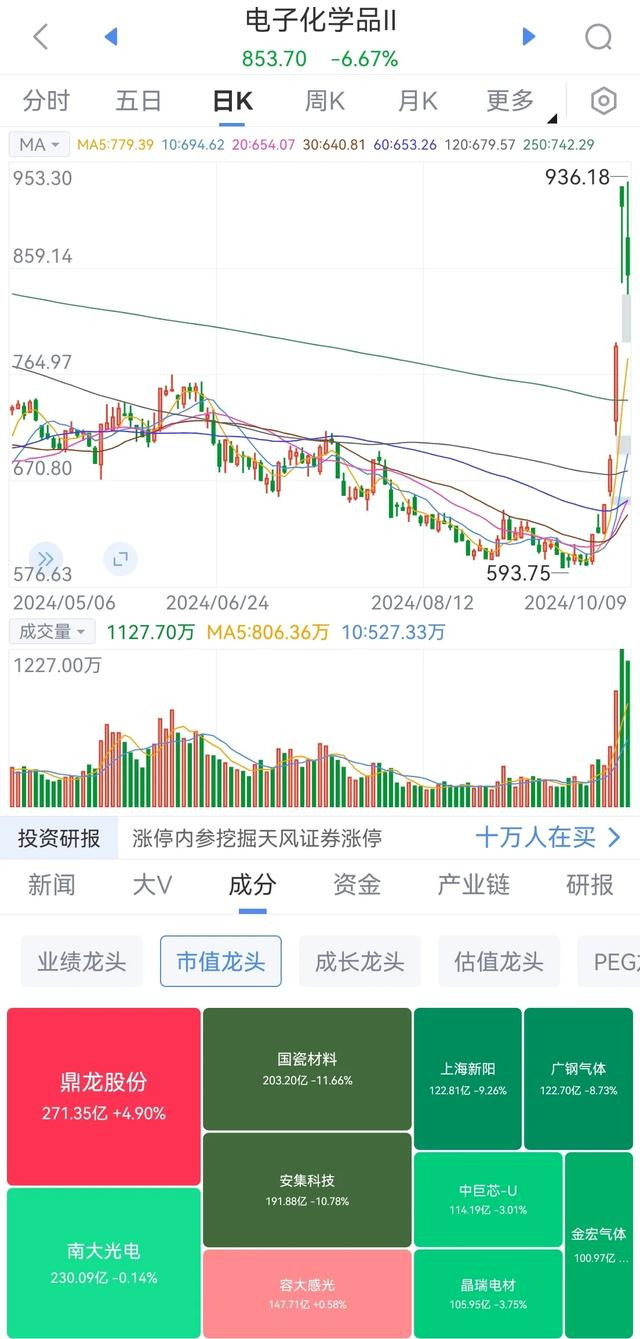Go back using the top-left arrow
This screenshot has height=1339, width=640.
point(41,37)
